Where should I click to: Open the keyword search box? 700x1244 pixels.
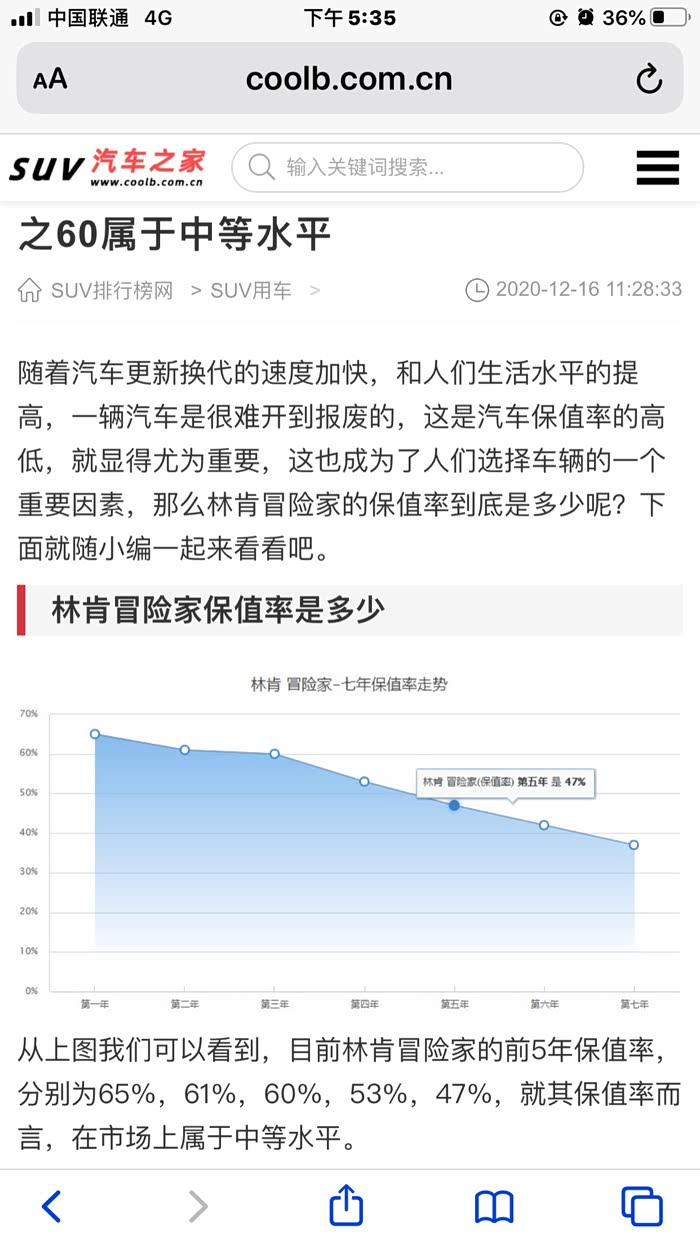(407, 167)
